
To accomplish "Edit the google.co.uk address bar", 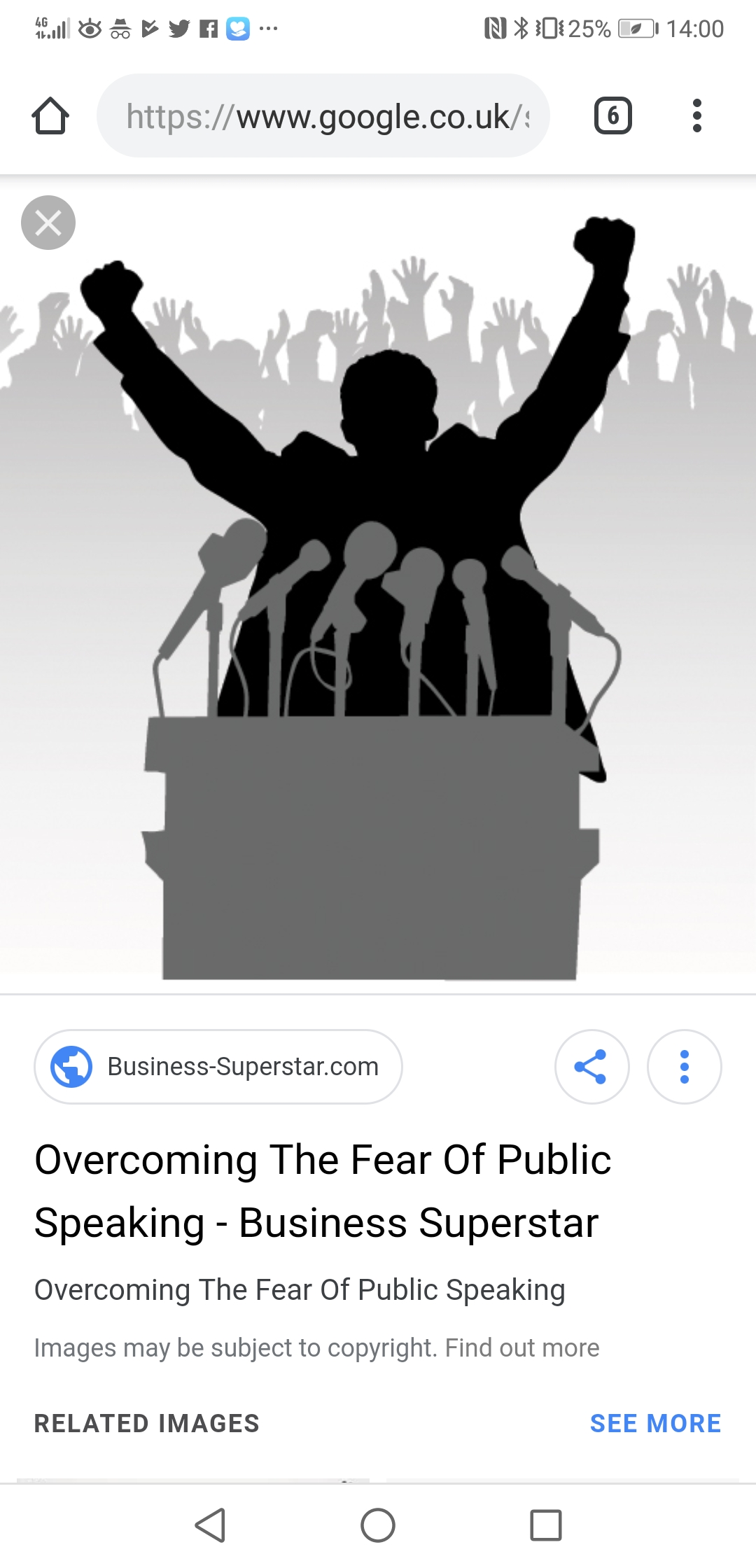I will [x=323, y=116].
